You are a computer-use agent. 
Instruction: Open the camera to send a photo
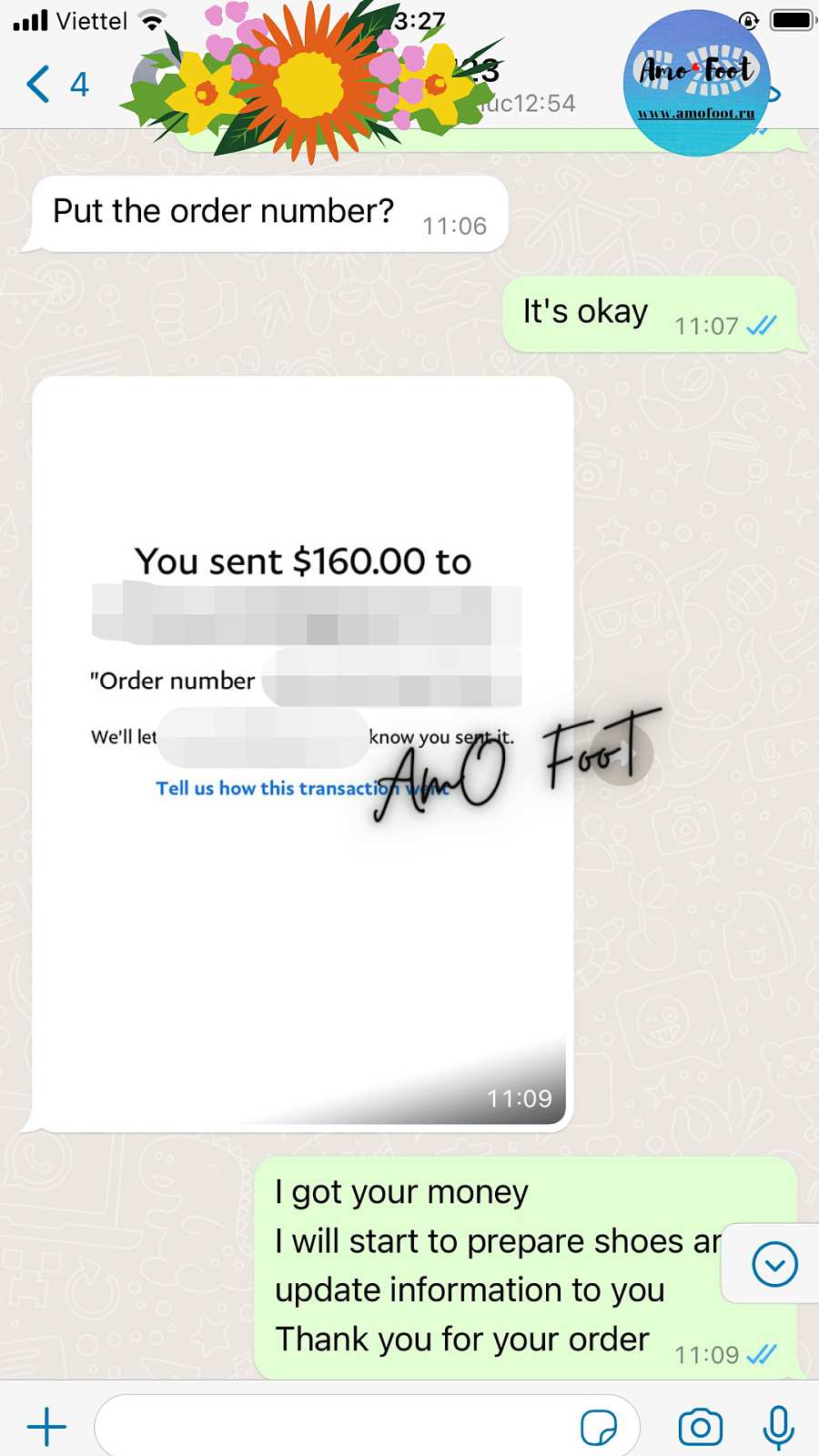(x=700, y=1427)
